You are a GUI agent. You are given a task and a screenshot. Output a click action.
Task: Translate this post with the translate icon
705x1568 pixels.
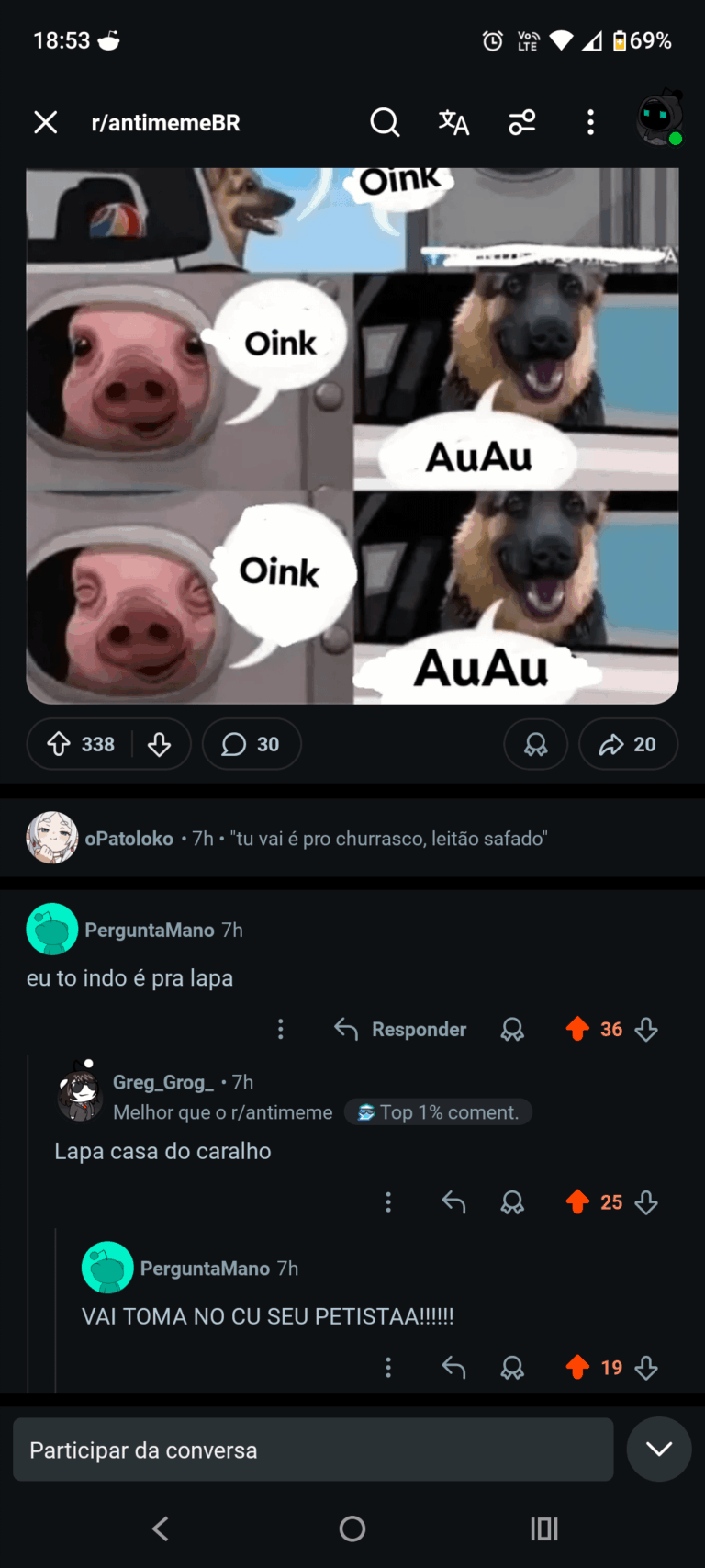453,122
